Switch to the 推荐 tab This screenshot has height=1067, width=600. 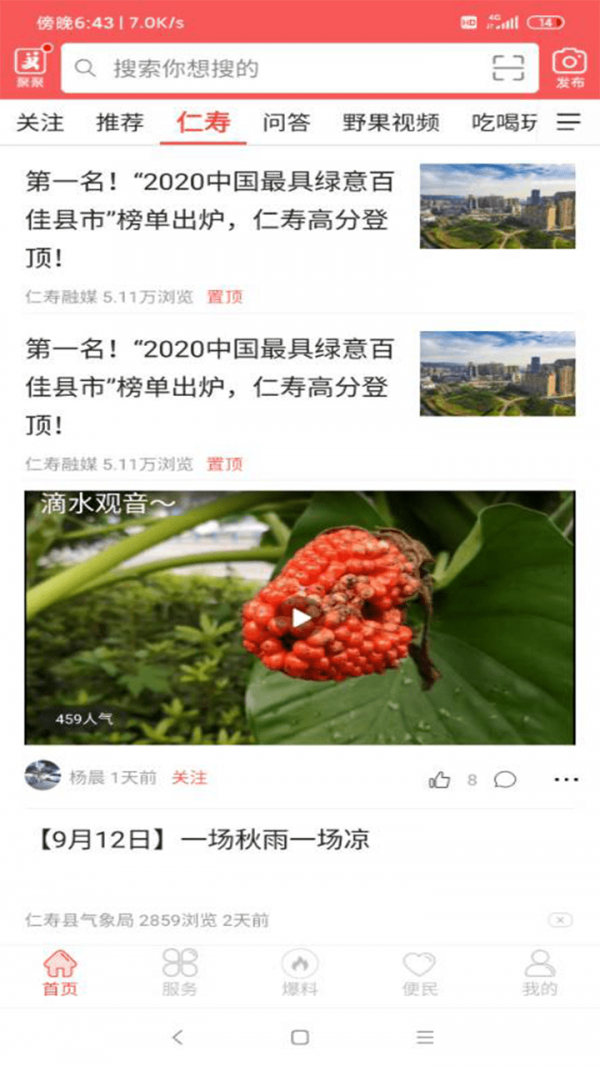coord(120,123)
